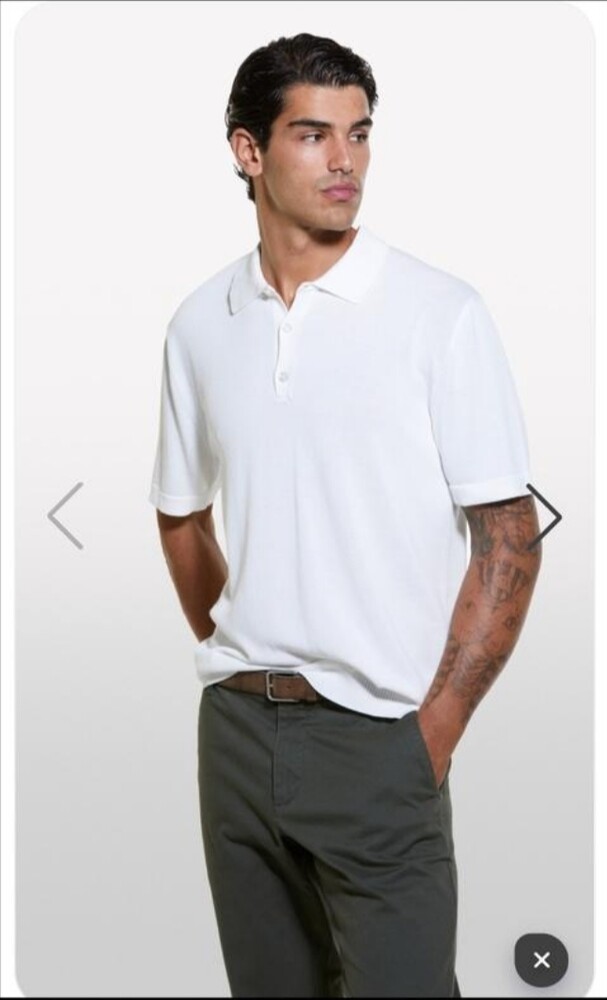Close the fullscreen image viewer
This screenshot has width=607, height=1000.
541,960
